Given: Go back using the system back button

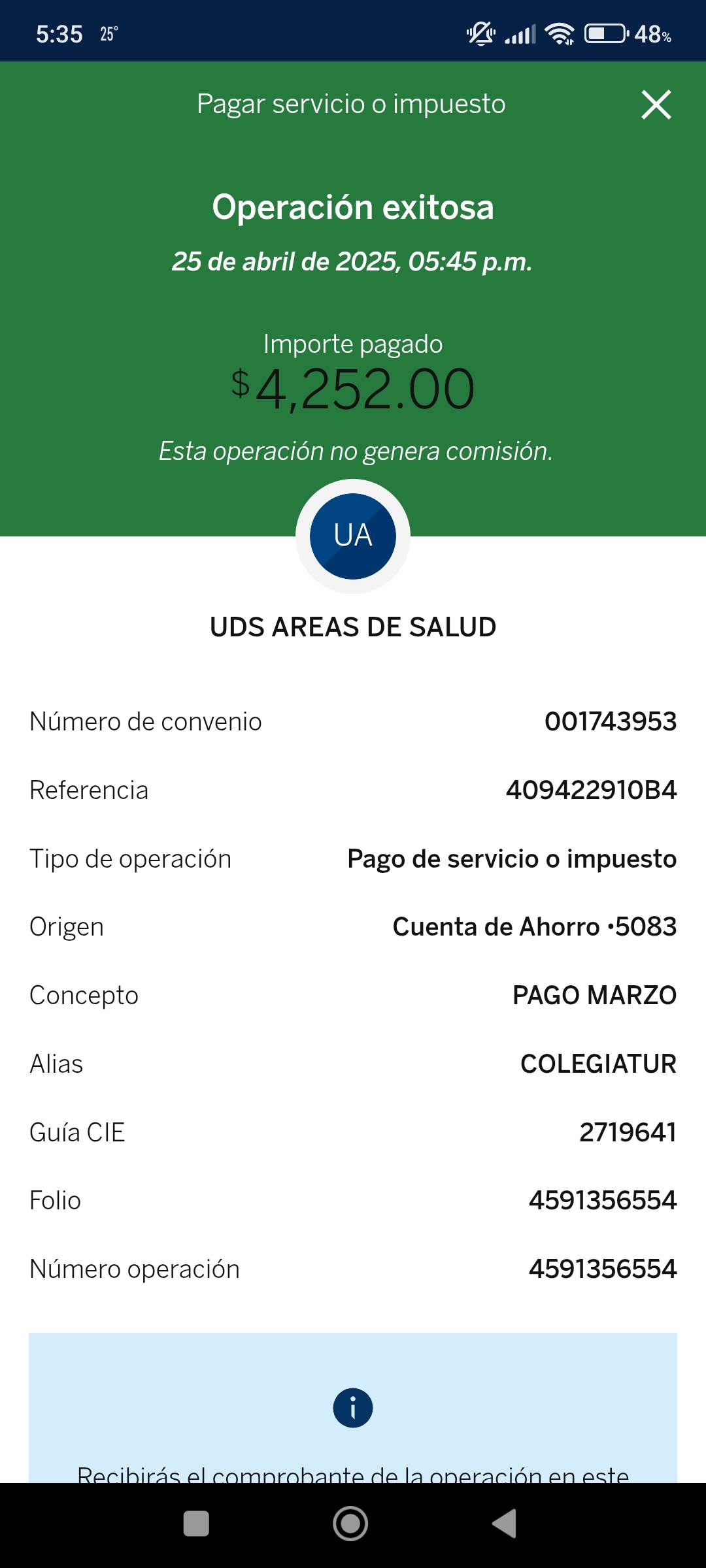Looking at the screenshot, I should click(x=505, y=1524).
